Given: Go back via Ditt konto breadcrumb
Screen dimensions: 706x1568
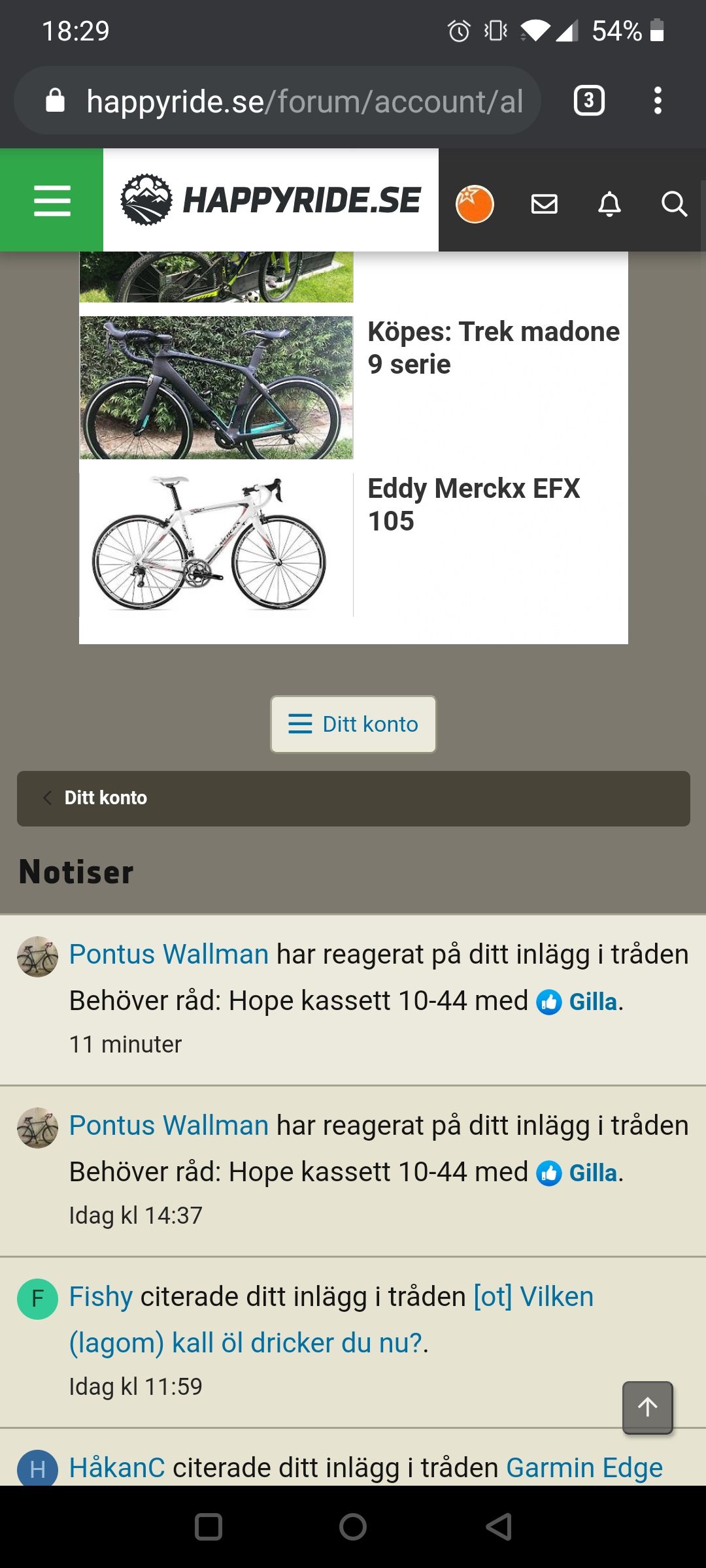Looking at the screenshot, I should tap(105, 798).
